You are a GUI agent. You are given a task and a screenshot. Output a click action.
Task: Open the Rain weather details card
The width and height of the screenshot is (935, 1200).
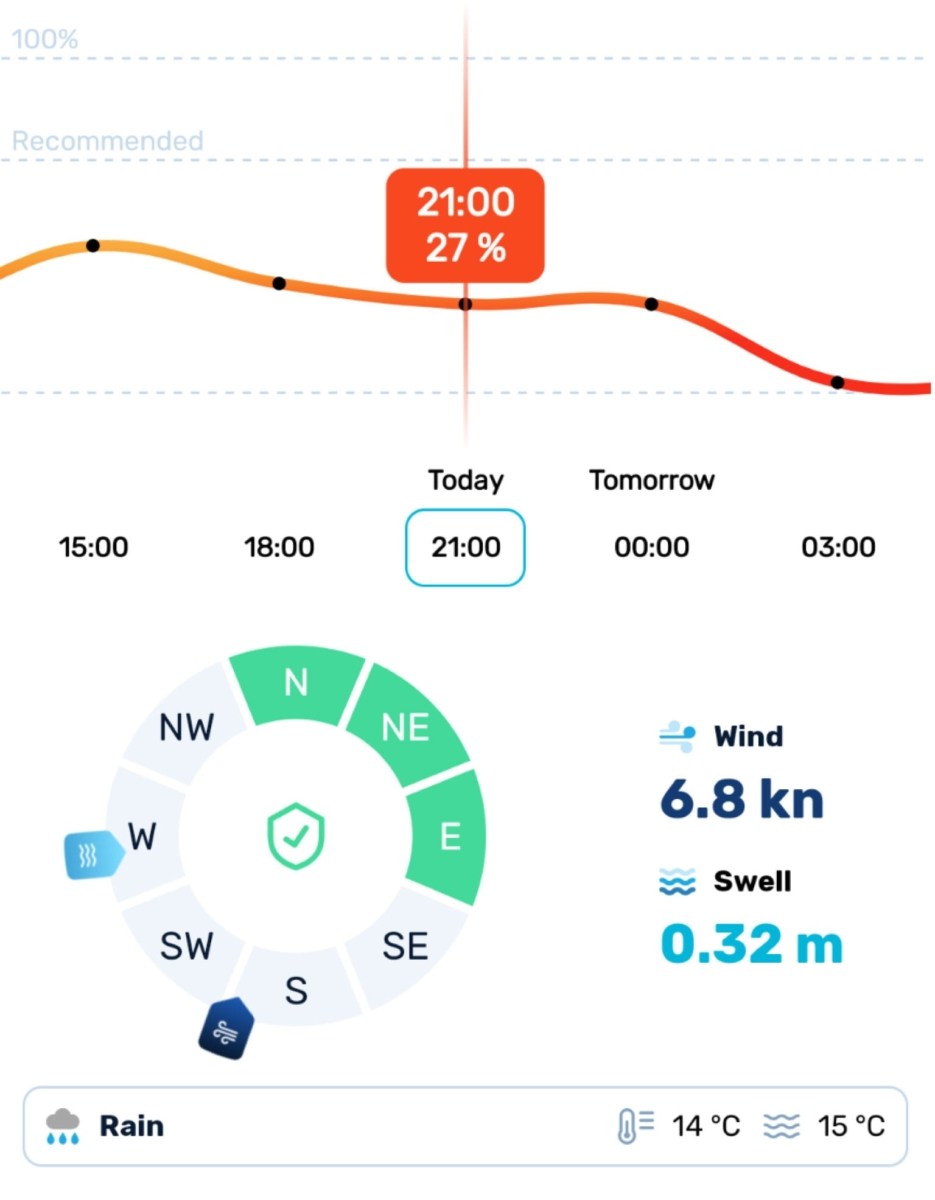pyautogui.click(x=465, y=1126)
